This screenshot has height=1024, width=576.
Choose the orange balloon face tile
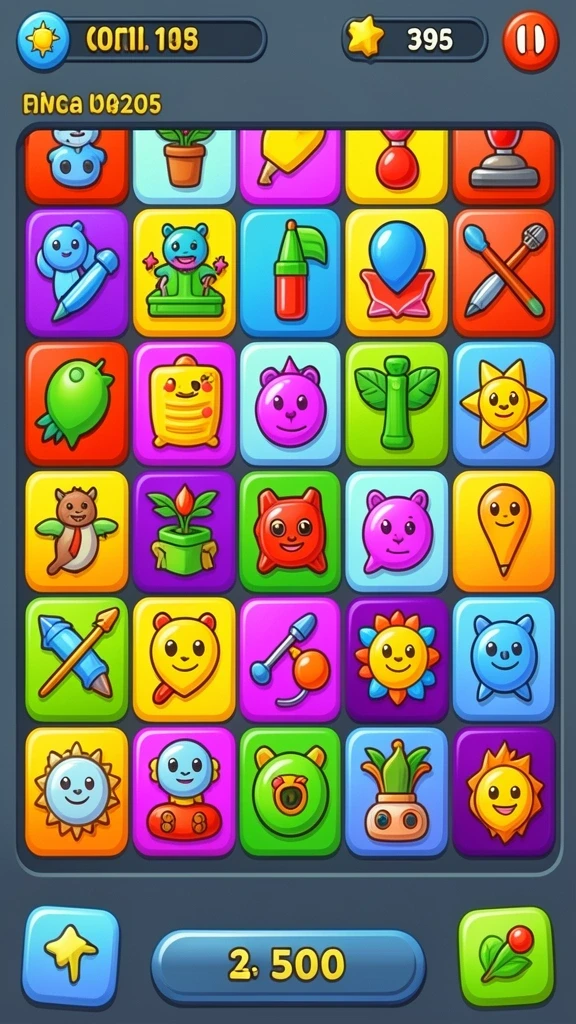(504, 532)
